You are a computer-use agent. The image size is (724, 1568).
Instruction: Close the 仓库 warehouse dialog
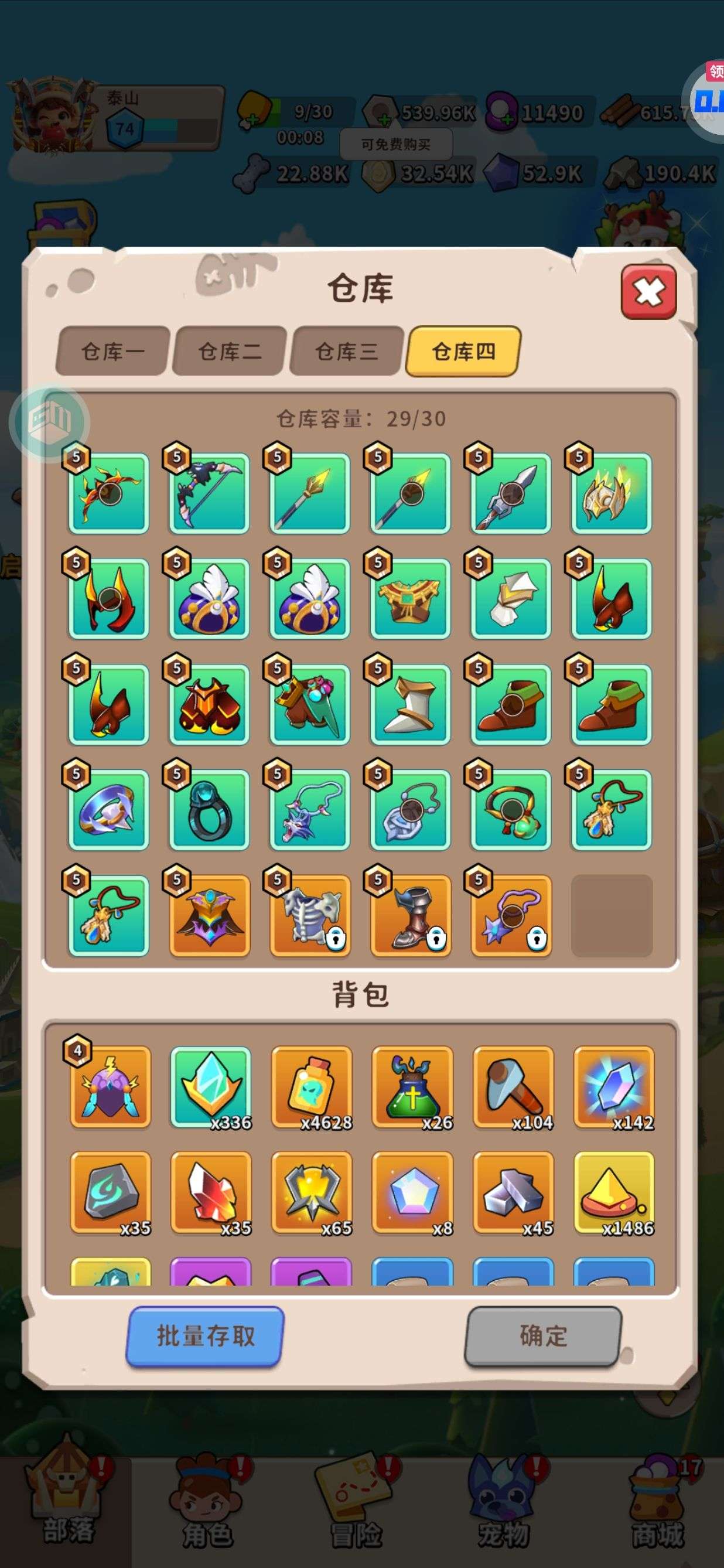click(x=648, y=292)
